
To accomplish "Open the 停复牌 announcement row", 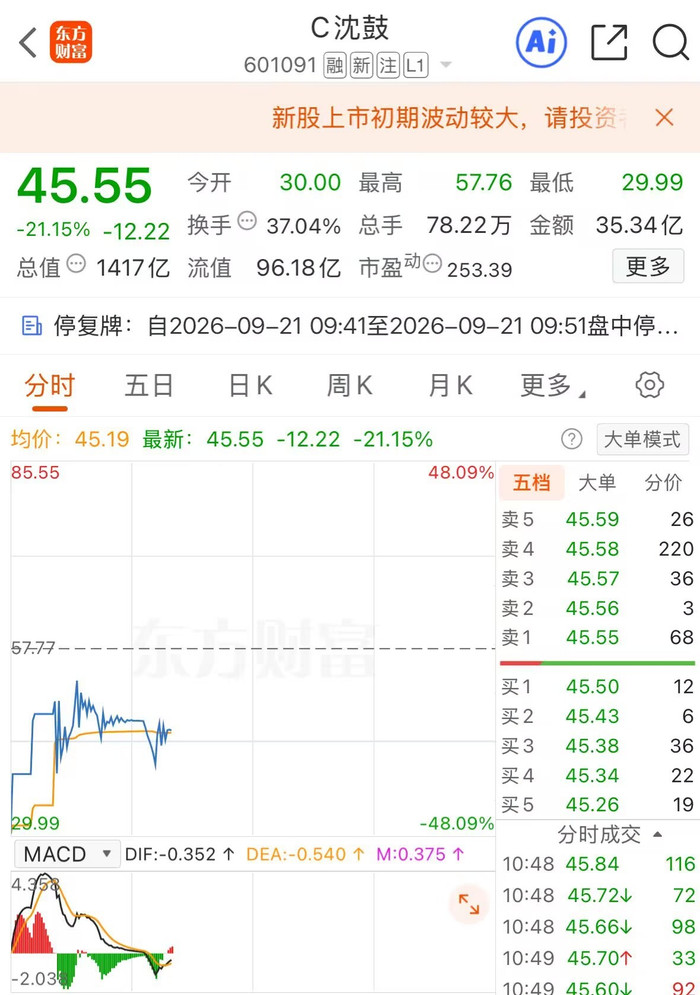I will [350, 326].
